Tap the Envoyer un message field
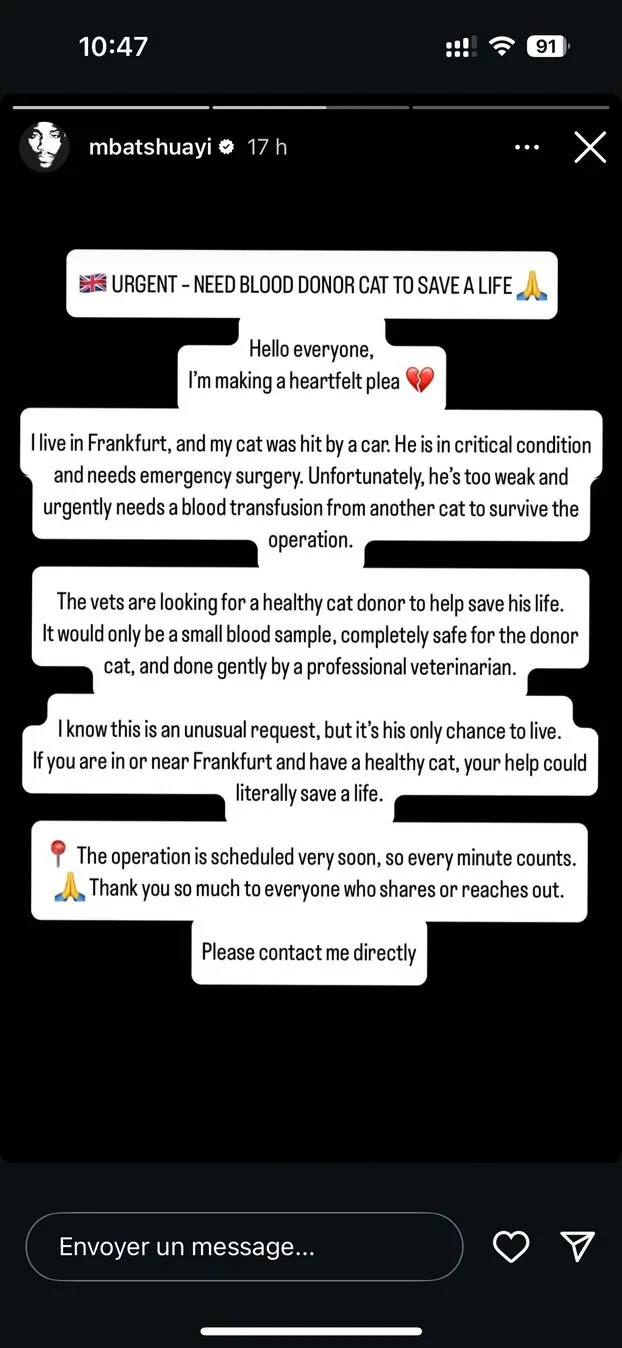 (x=244, y=1247)
